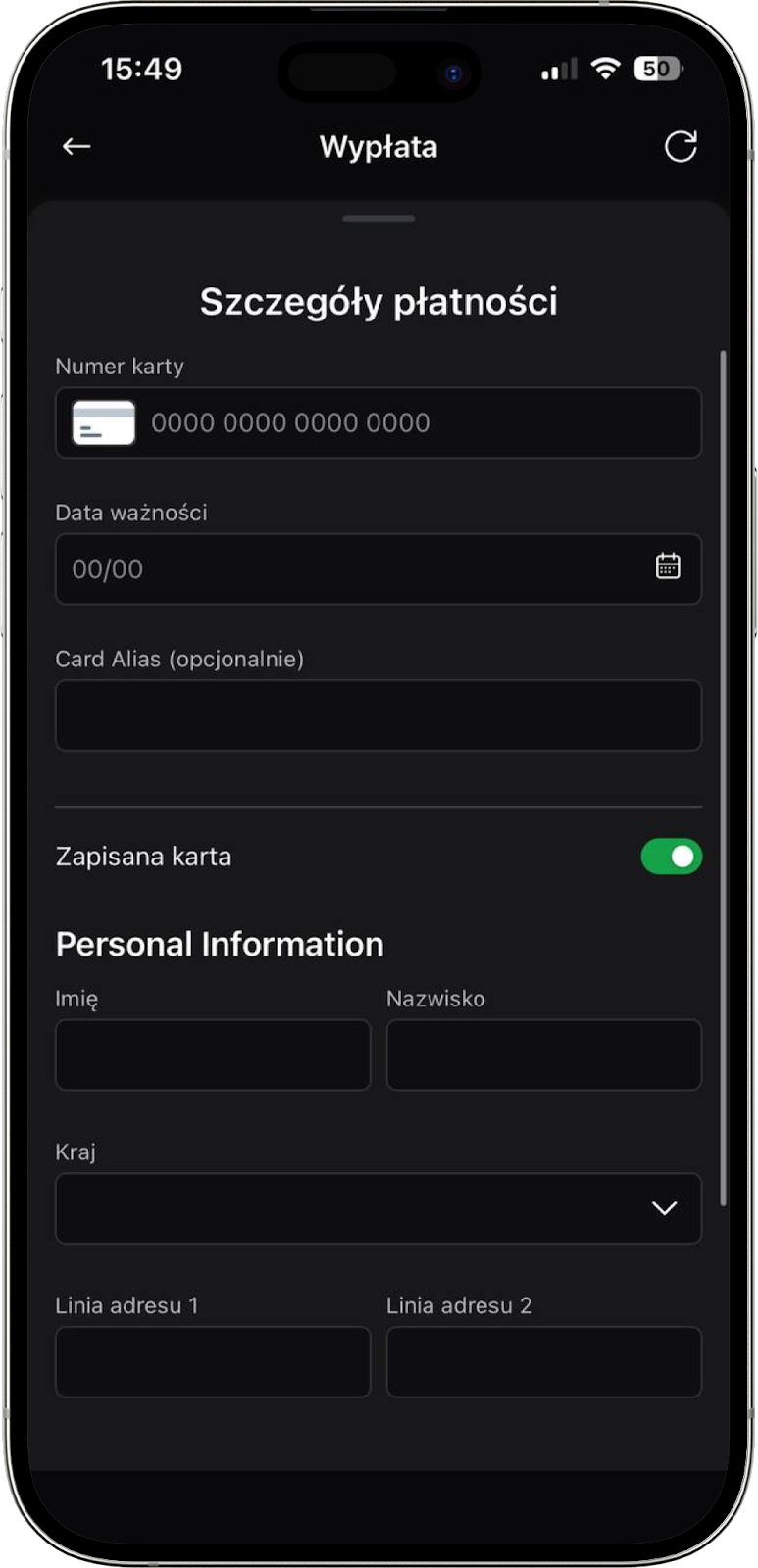Tap the sheet drag handle
758x1568 pixels.
point(379,219)
